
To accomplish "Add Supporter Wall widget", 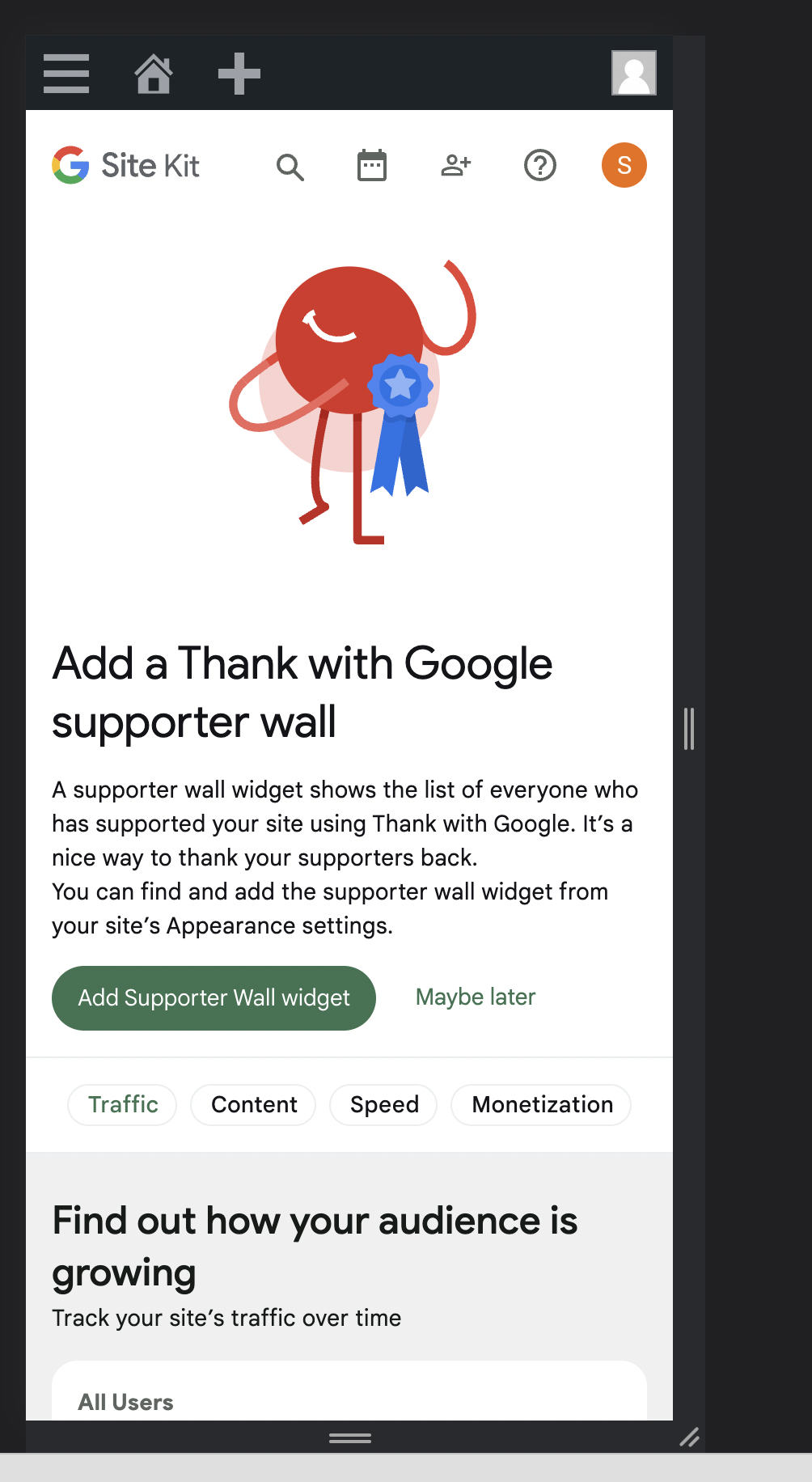I will 214,997.
